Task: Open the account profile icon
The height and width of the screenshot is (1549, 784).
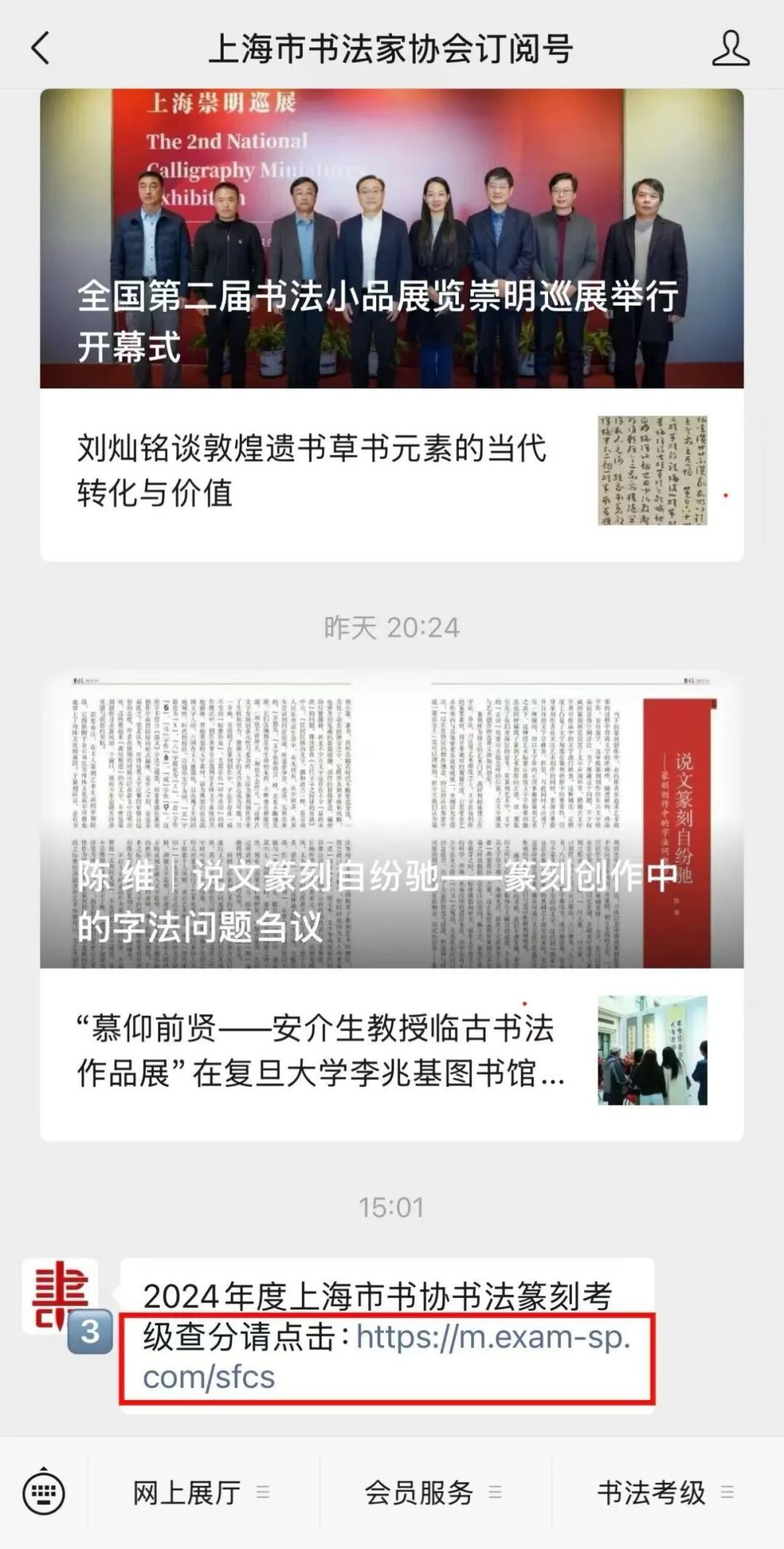Action: pyautogui.click(x=730, y=49)
